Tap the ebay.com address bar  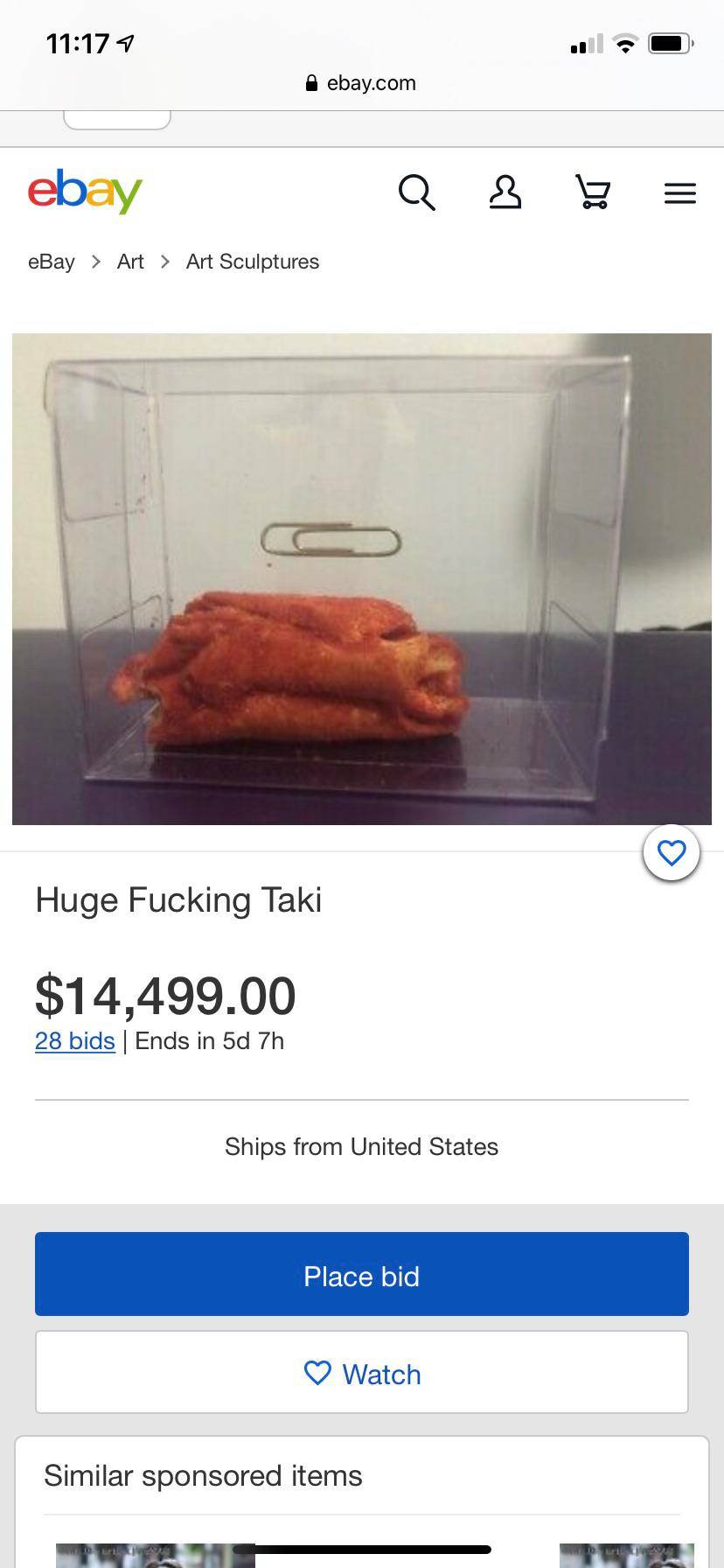tap(361, 83)
